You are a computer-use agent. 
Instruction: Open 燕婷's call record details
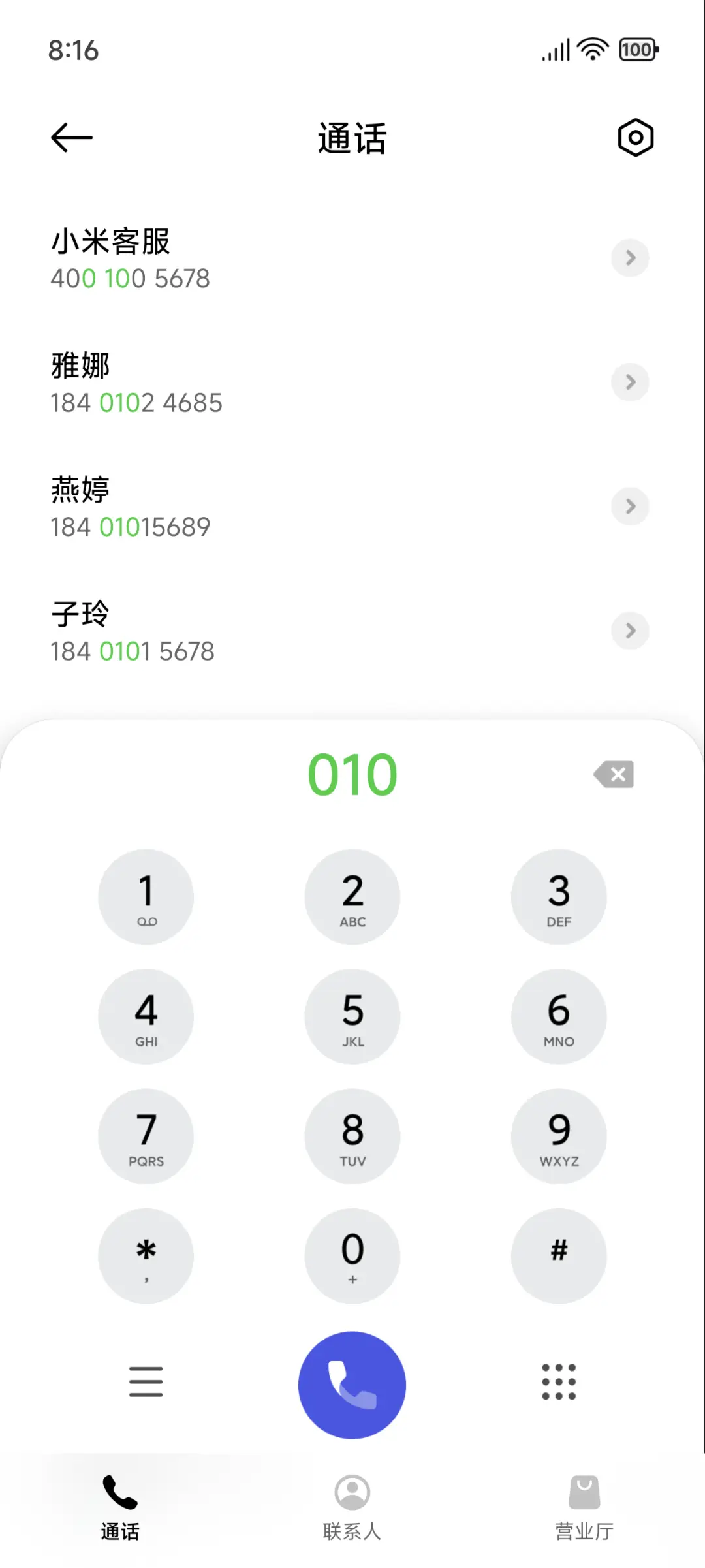tap(630, 507)
